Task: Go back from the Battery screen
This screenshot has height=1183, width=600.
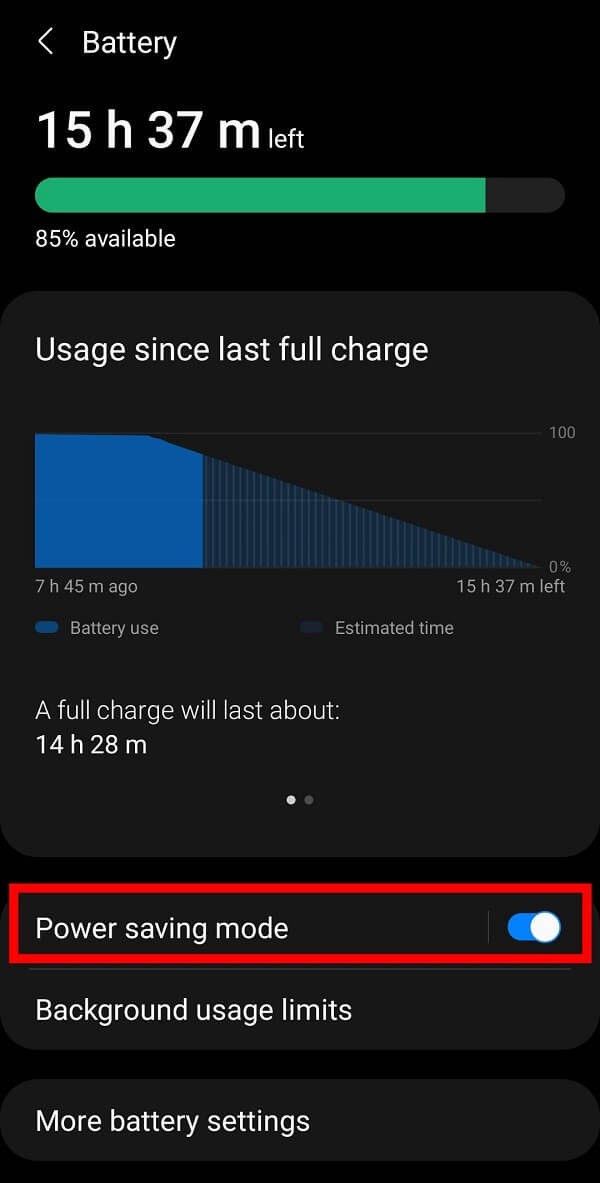Action: pos(45,42)
